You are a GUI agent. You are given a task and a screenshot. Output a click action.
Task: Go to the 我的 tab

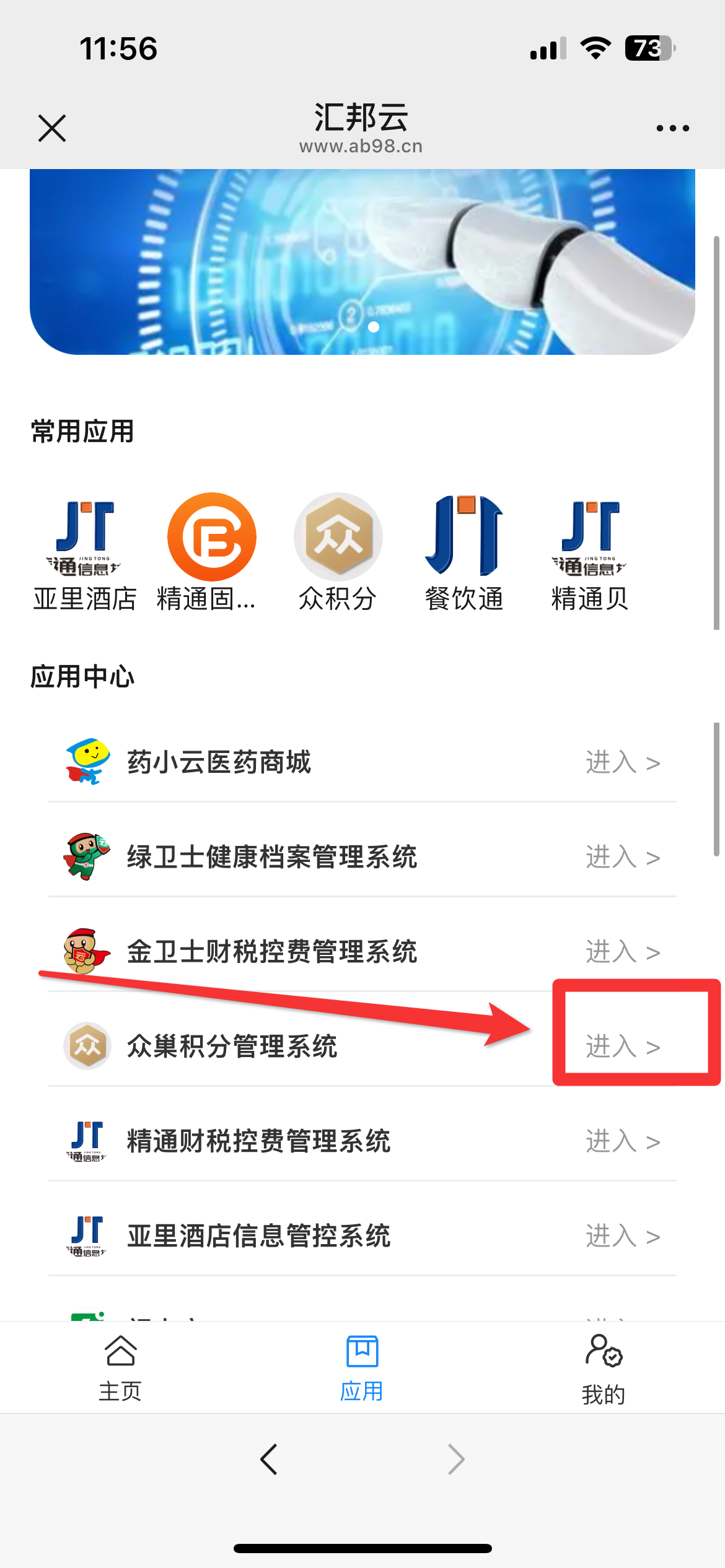click(x=604, y=1369)
